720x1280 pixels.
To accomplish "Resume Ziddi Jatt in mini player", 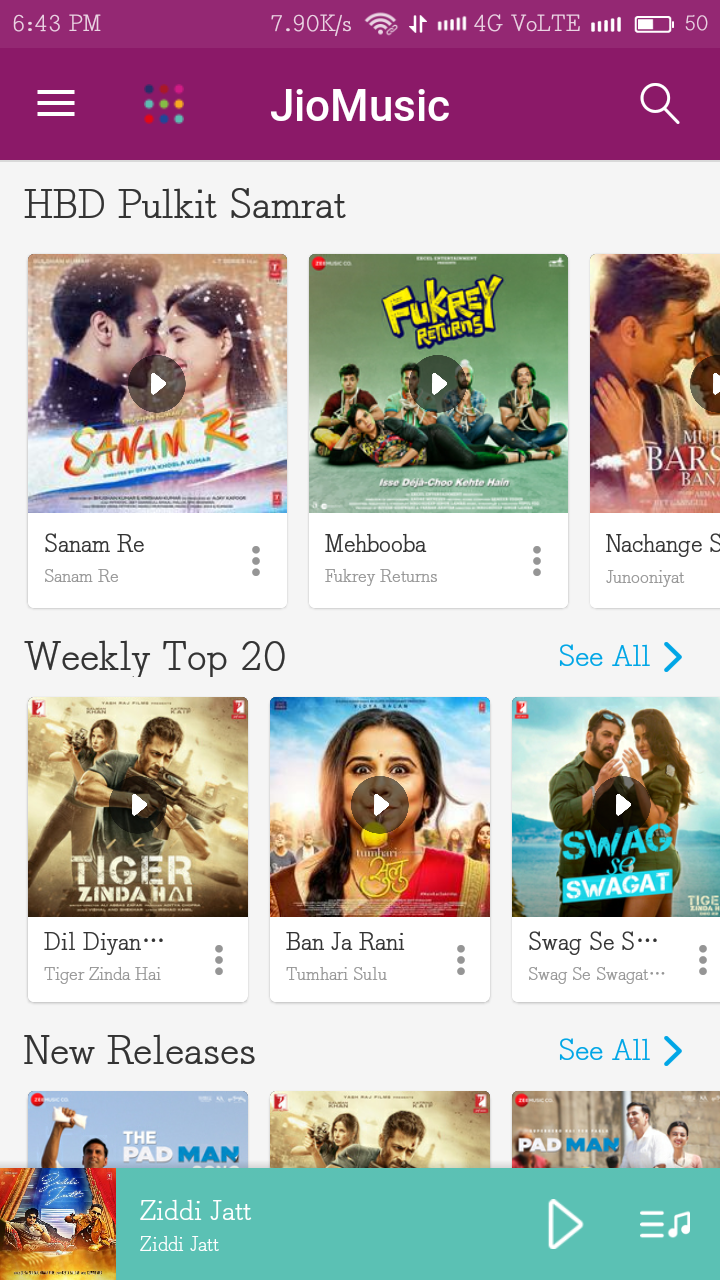I will tap(564, 1224).
